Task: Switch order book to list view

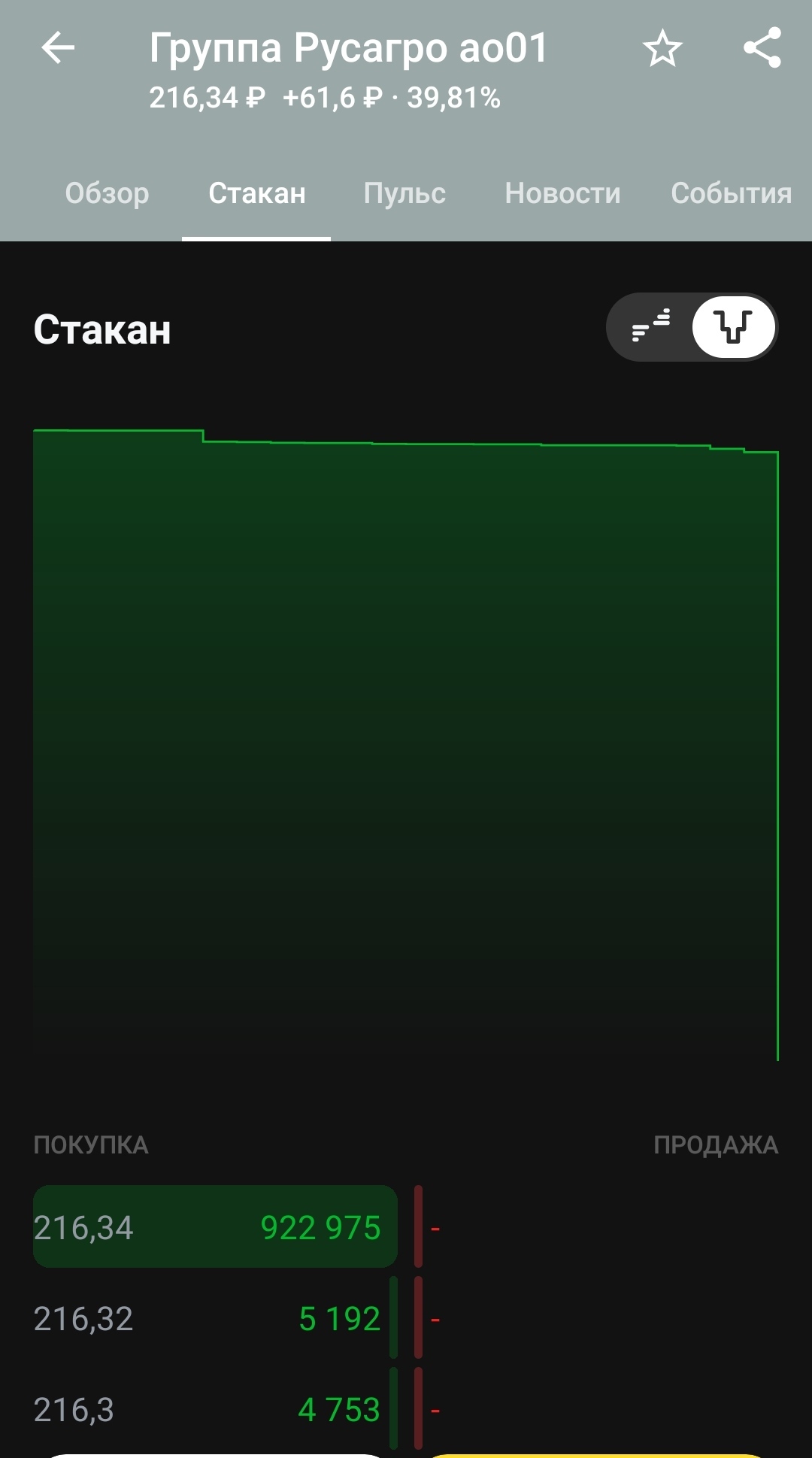Action: (x=650, y=327)
